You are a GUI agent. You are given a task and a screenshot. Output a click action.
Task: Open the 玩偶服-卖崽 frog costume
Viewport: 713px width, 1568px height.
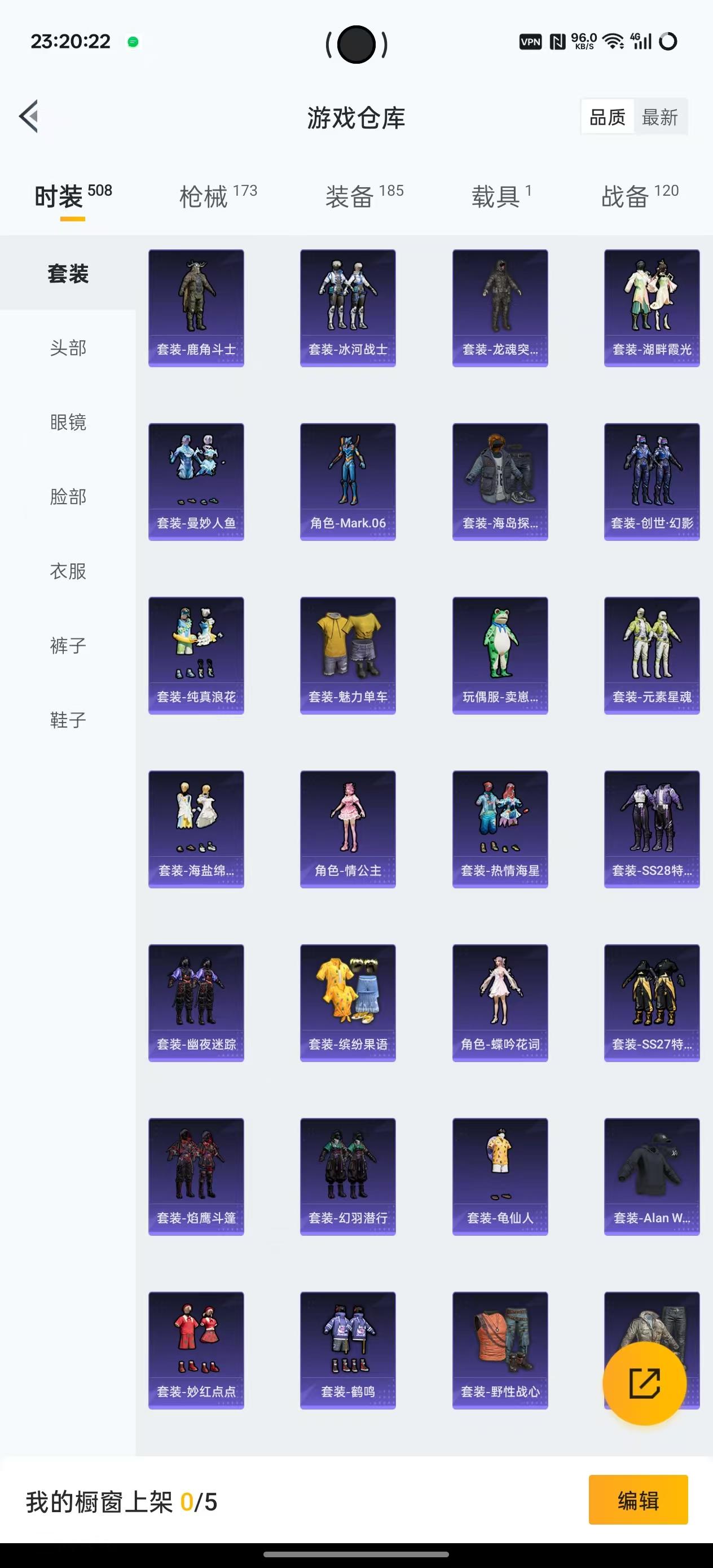(x=500, y=653)
